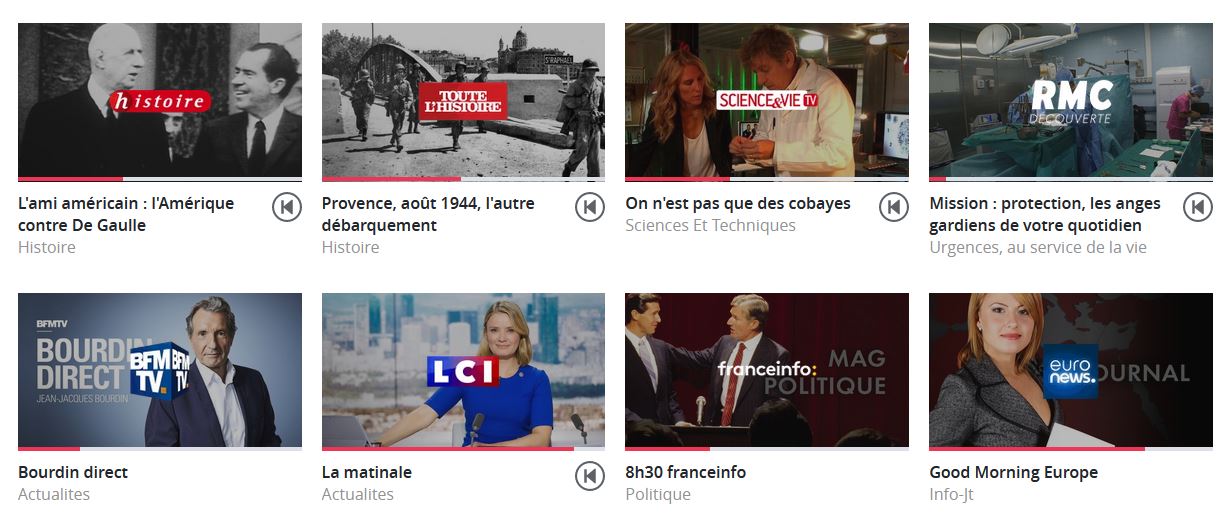Open Provence, août 1944 program tile
1232x518 pixels.
[x=463, y=100]
